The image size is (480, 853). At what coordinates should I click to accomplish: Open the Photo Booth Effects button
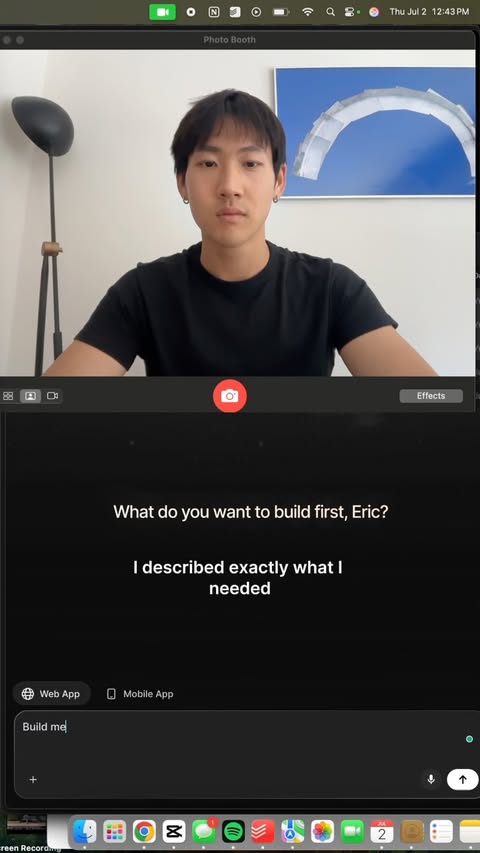tap(431, 396)
